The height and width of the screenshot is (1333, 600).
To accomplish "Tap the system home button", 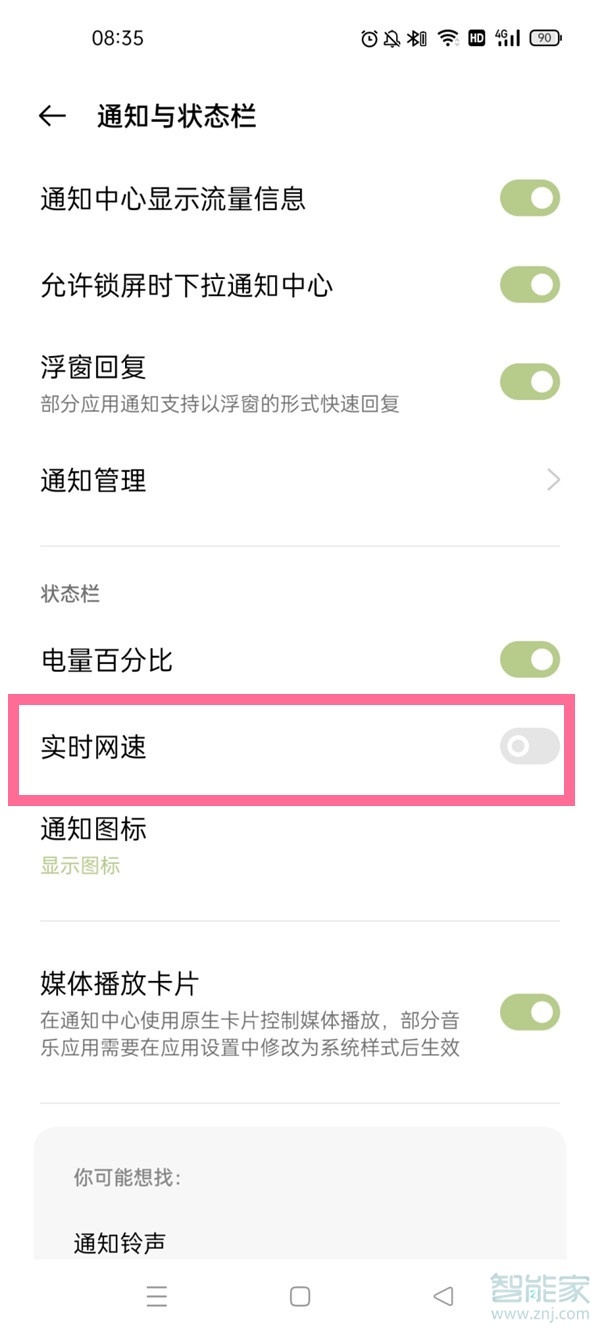I will pyautogui.click(x=299, y=1296).
